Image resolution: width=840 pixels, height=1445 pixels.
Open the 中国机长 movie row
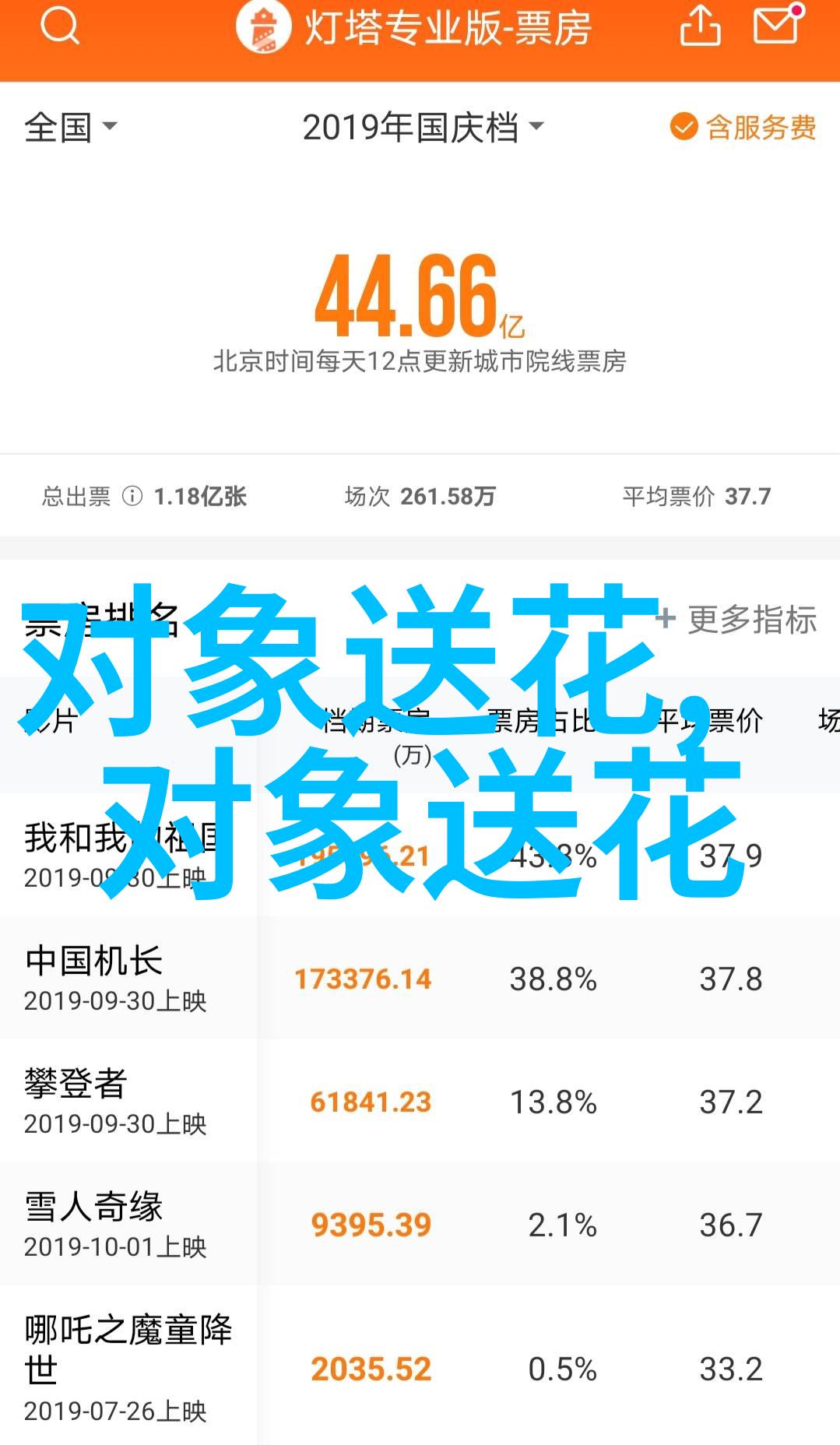pos(420,978)
